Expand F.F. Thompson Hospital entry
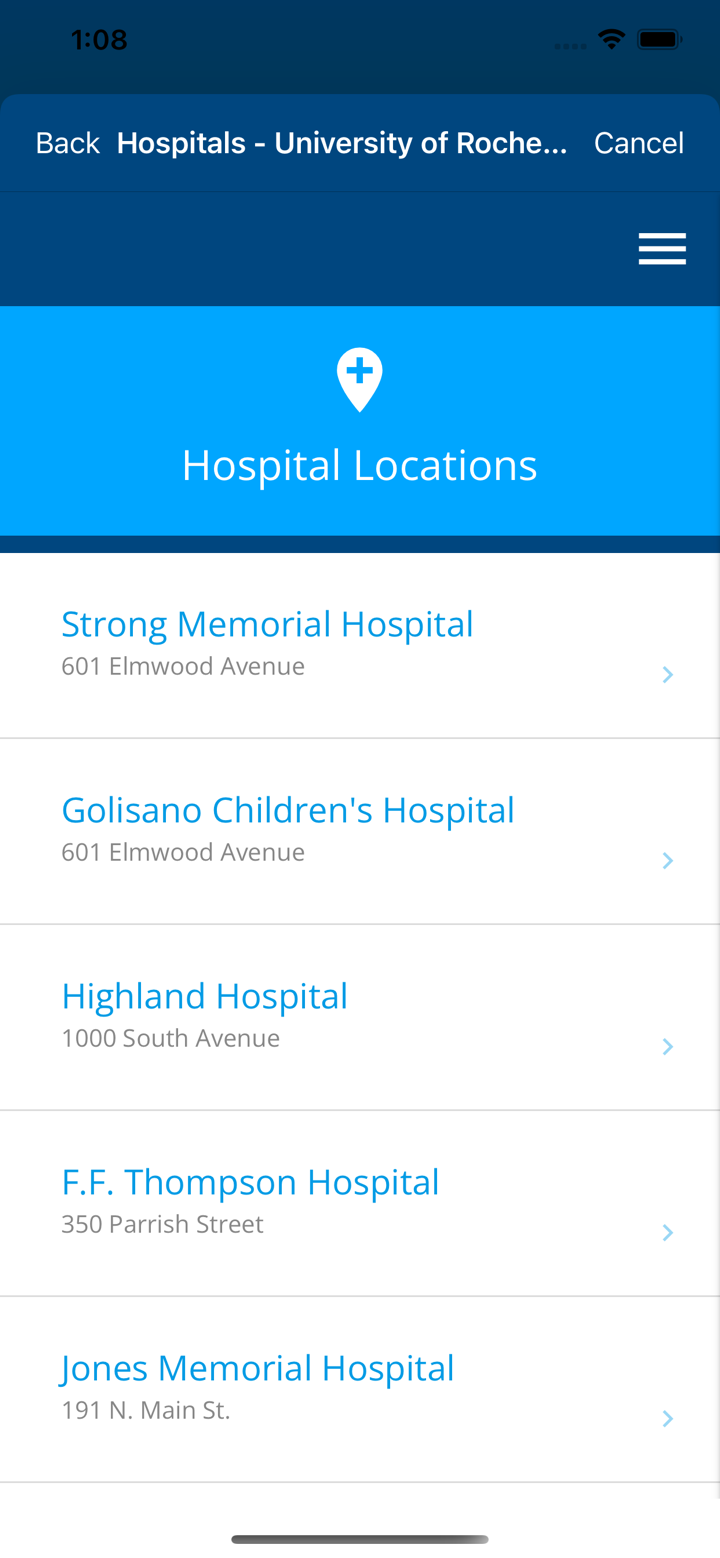The image size is (720, 1558). click(667, 1232)
